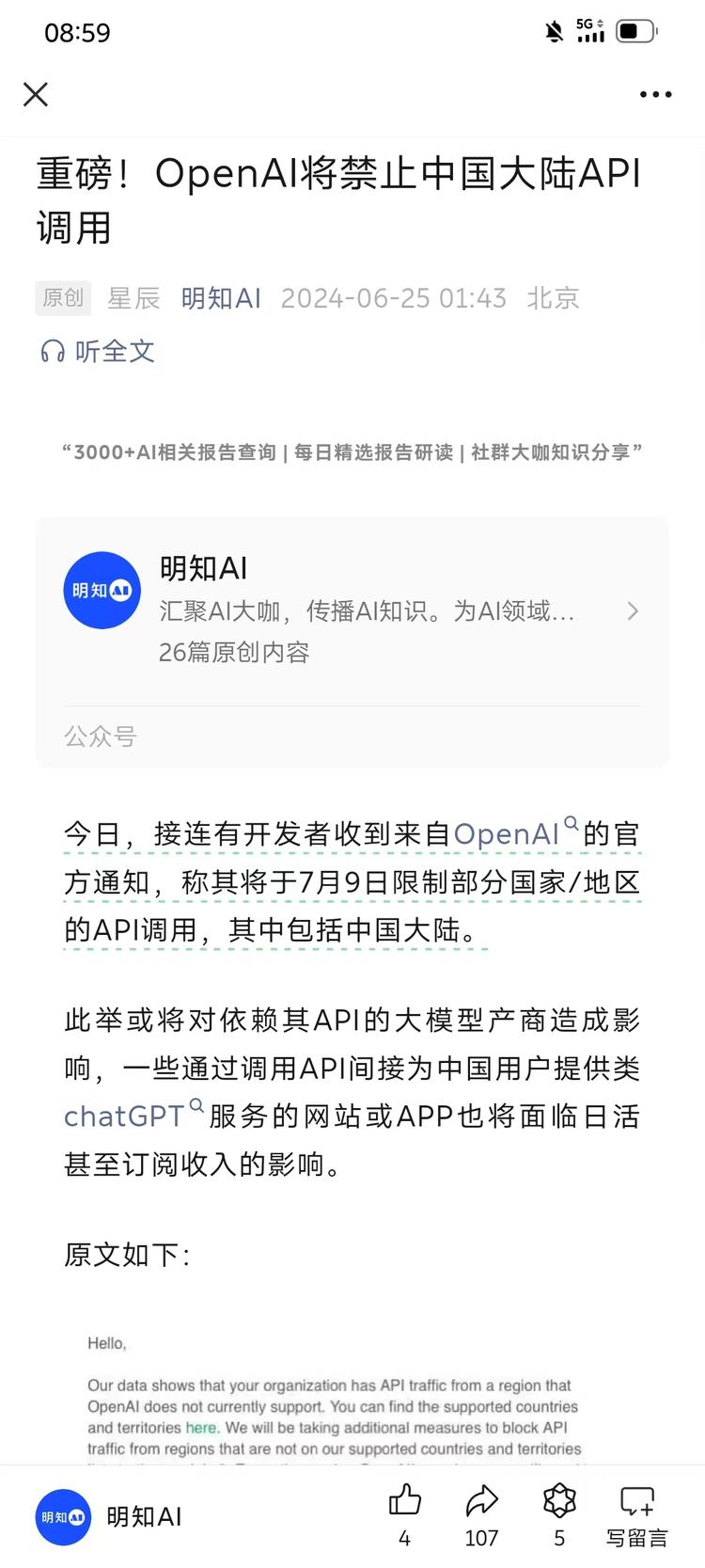This screenshot has width=705, height=1568.
Task: Tap the battery status indicator
Action: coord(635,29)
